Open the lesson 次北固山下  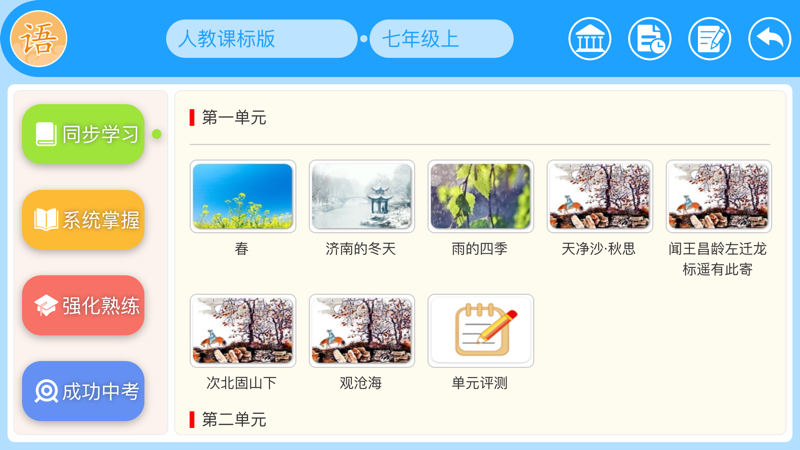pos(243,331)
